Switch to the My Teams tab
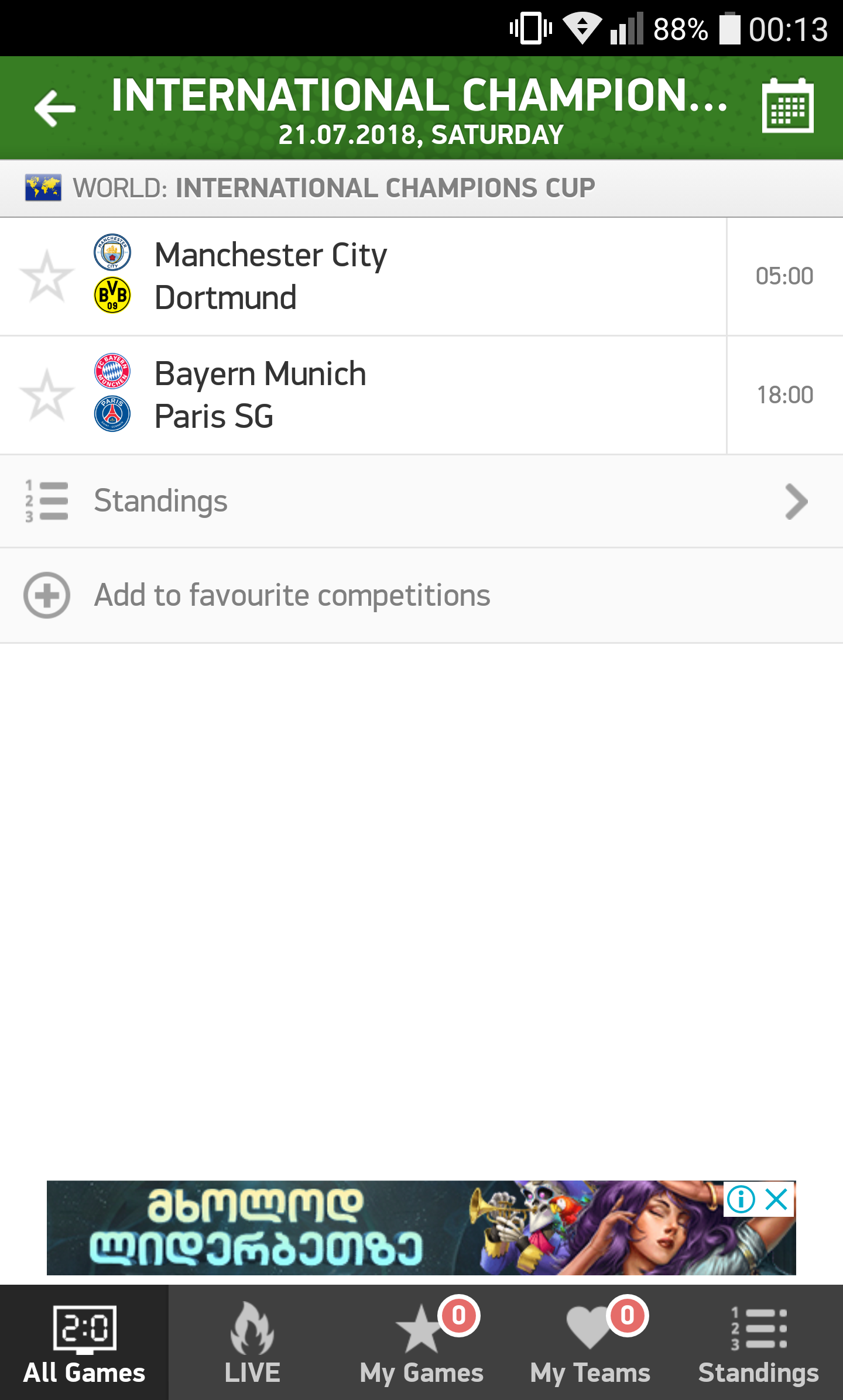Image resolution: width=843 pixels, height=1400 pixels. [x=590, y=1343]
